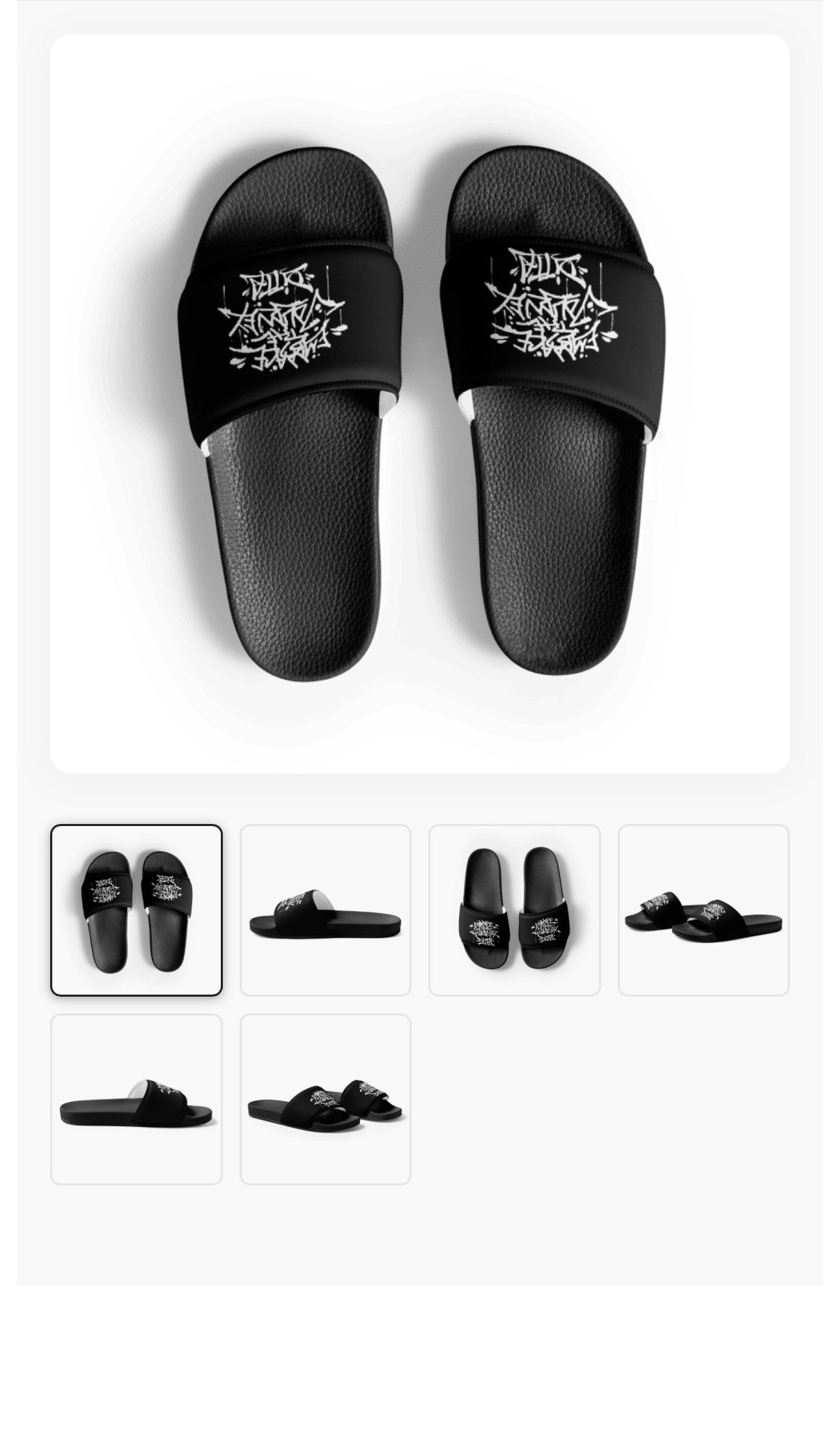Select the low-angle staggered pair thumbnail
Image resolution: width=840 pixels, height=1432 pixels.
pos(703,910)
